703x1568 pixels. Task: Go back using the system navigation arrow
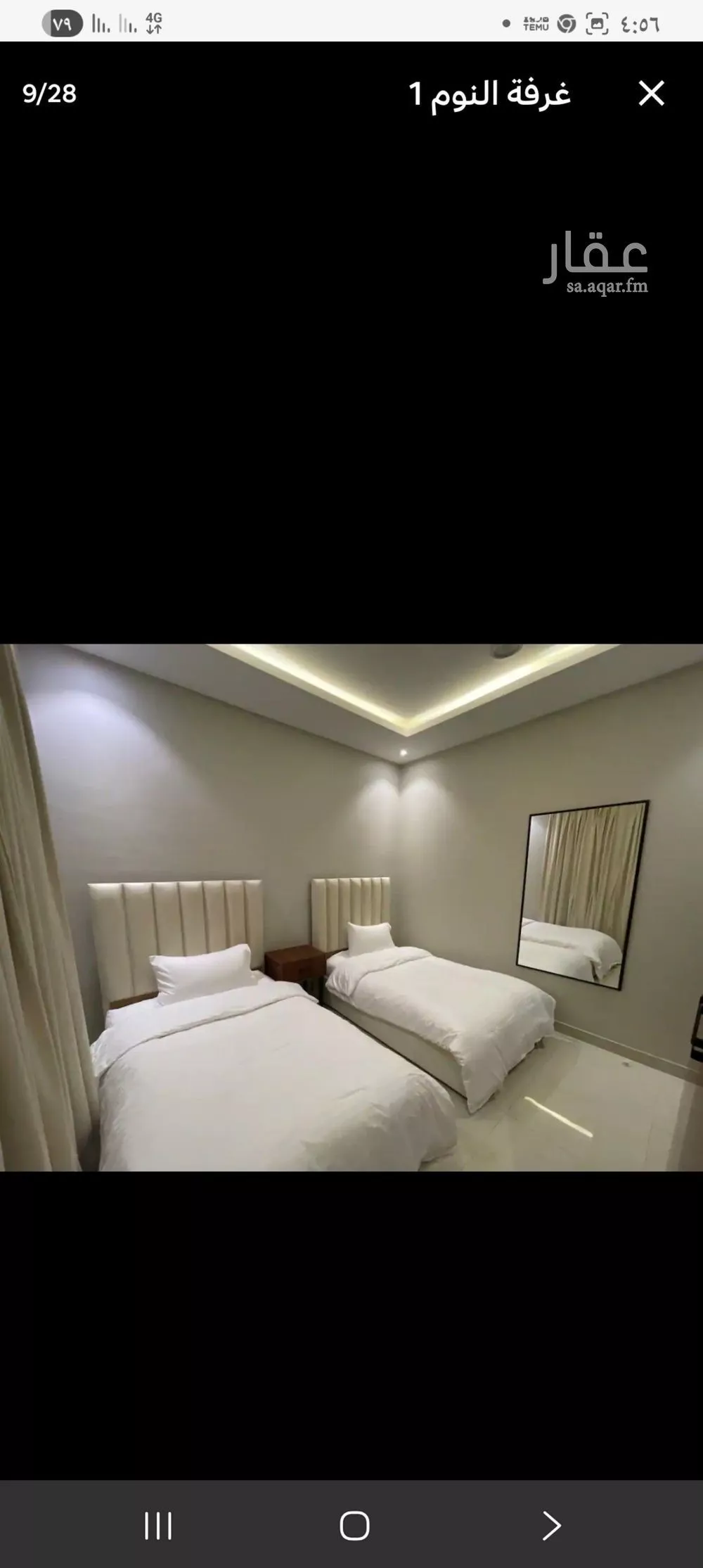point(551,1526)
